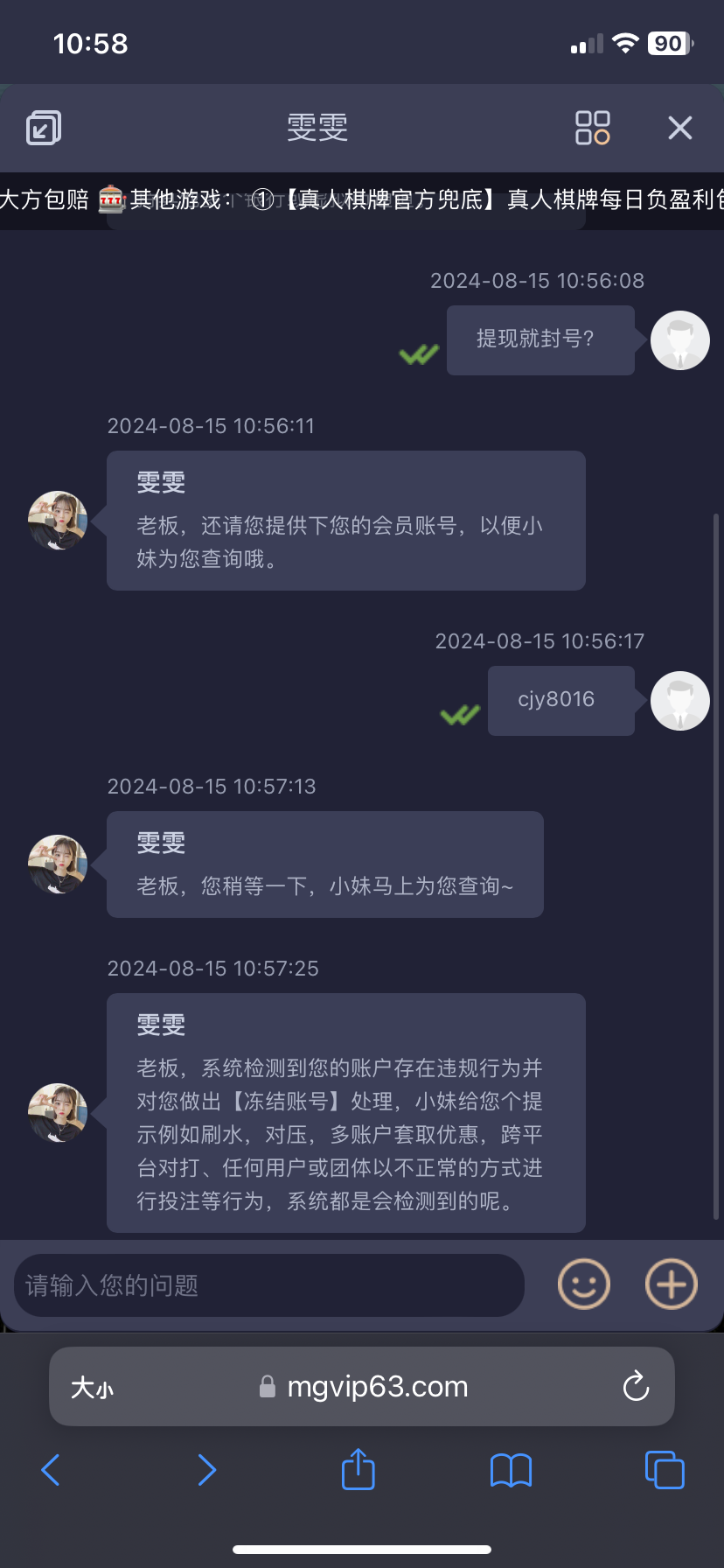This screenshot has height=1568, width=724.
Task: Go back in browser
Action: tap(51, 1470)
